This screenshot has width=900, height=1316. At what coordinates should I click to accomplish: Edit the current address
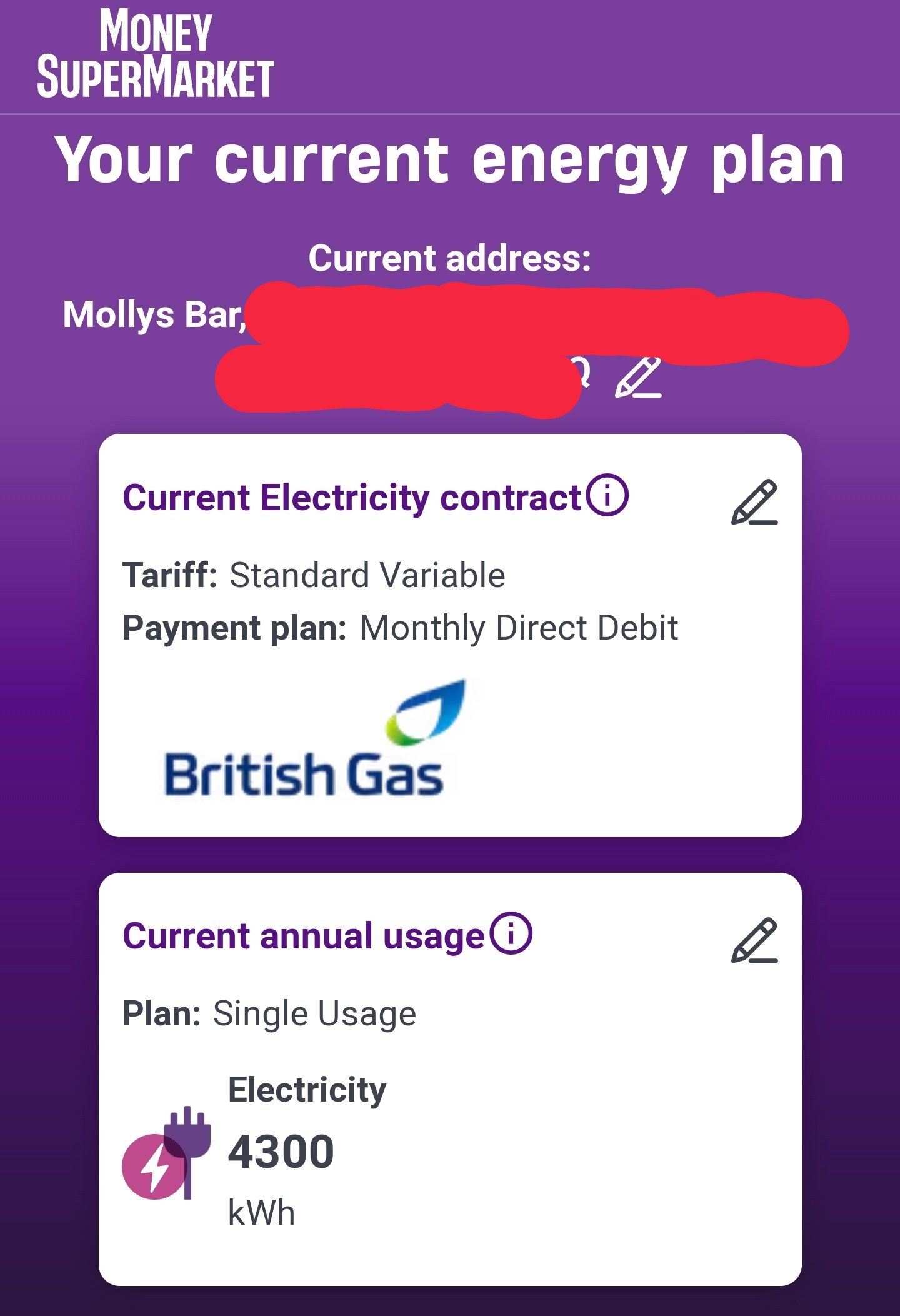638,378
